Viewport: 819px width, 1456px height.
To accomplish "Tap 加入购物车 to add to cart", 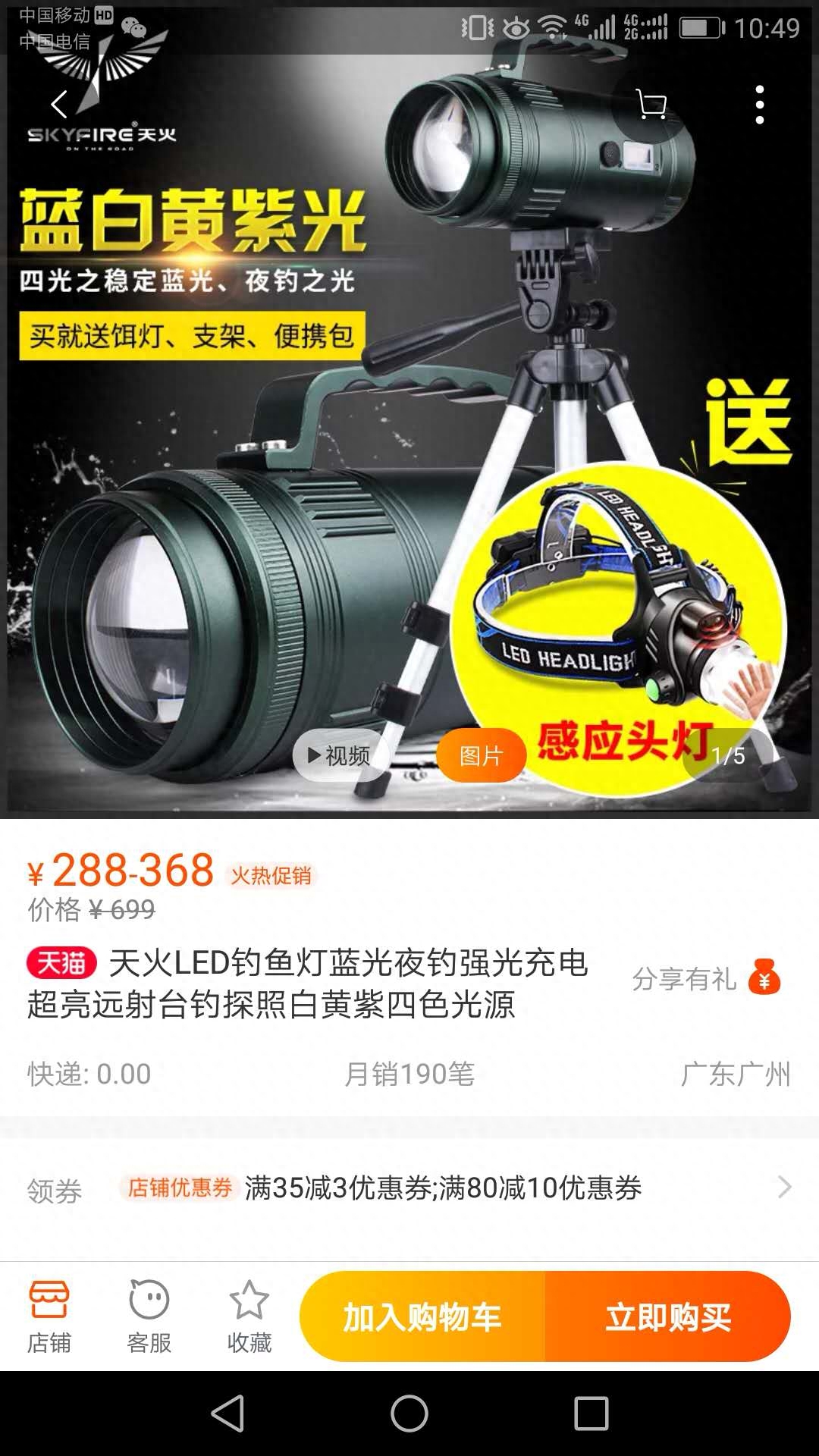I will tap(422, 1317).
